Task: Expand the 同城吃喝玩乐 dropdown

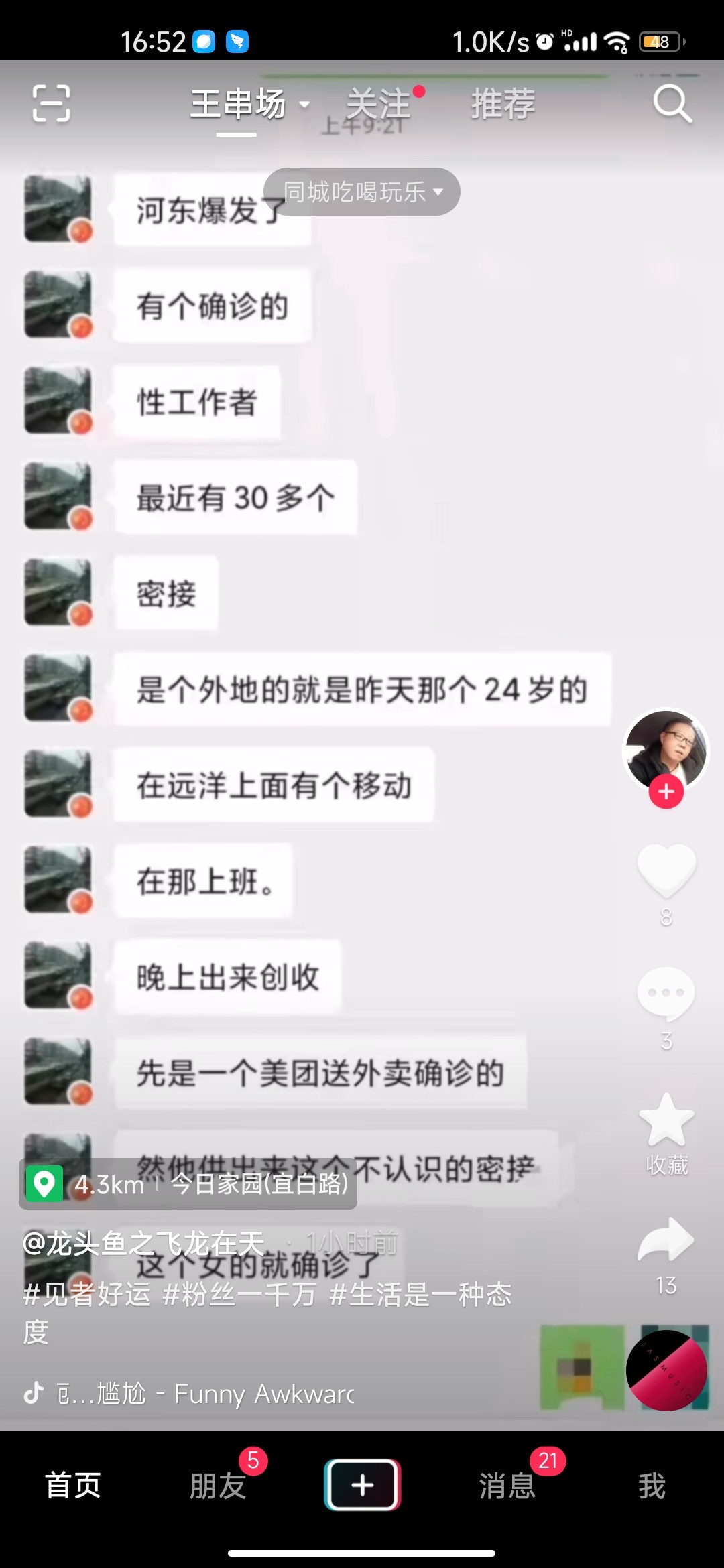Action: [361, 191]
